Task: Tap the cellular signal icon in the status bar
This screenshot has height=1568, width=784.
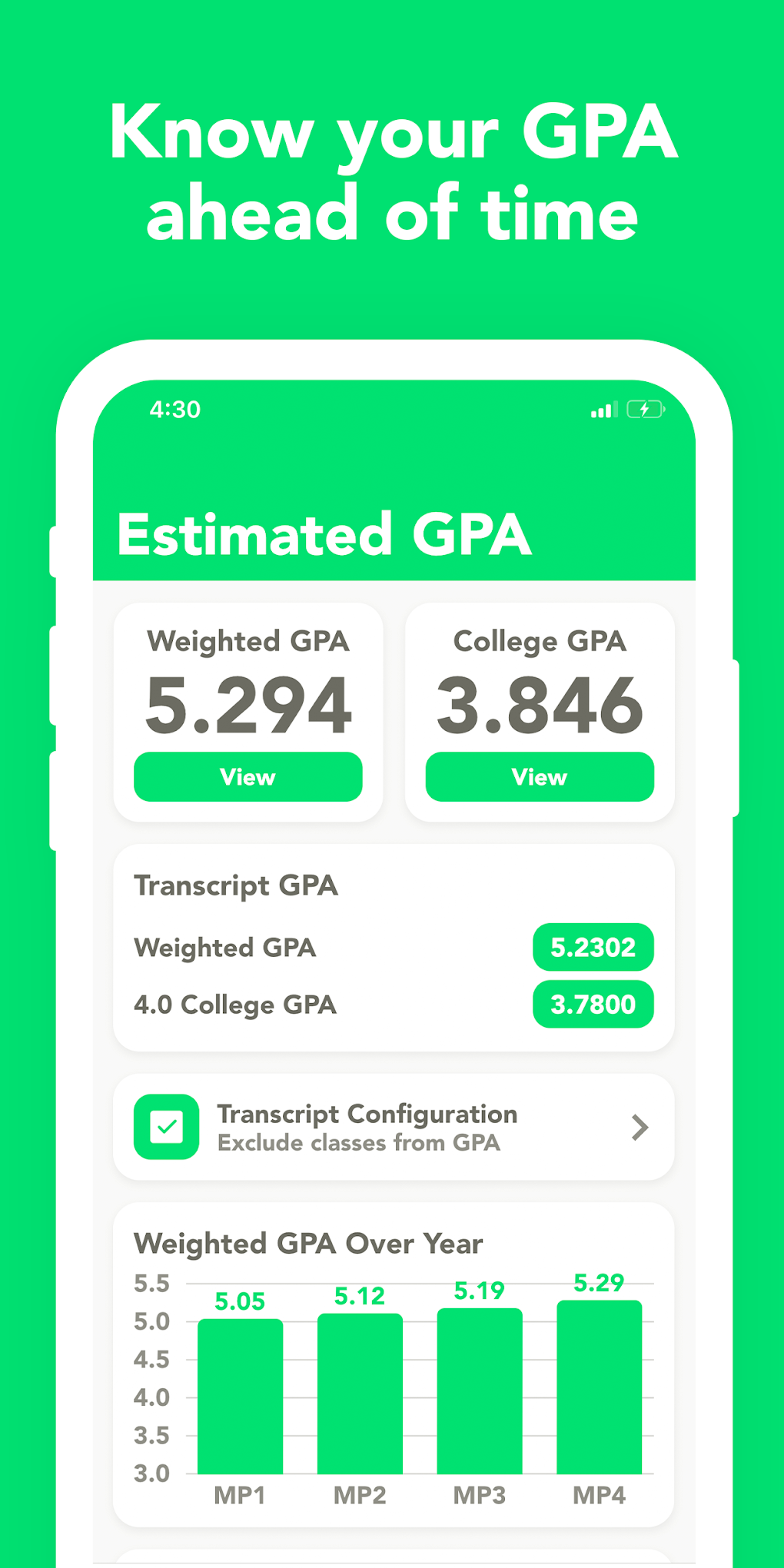Action: pyautogui.click(x=604, y=410)
